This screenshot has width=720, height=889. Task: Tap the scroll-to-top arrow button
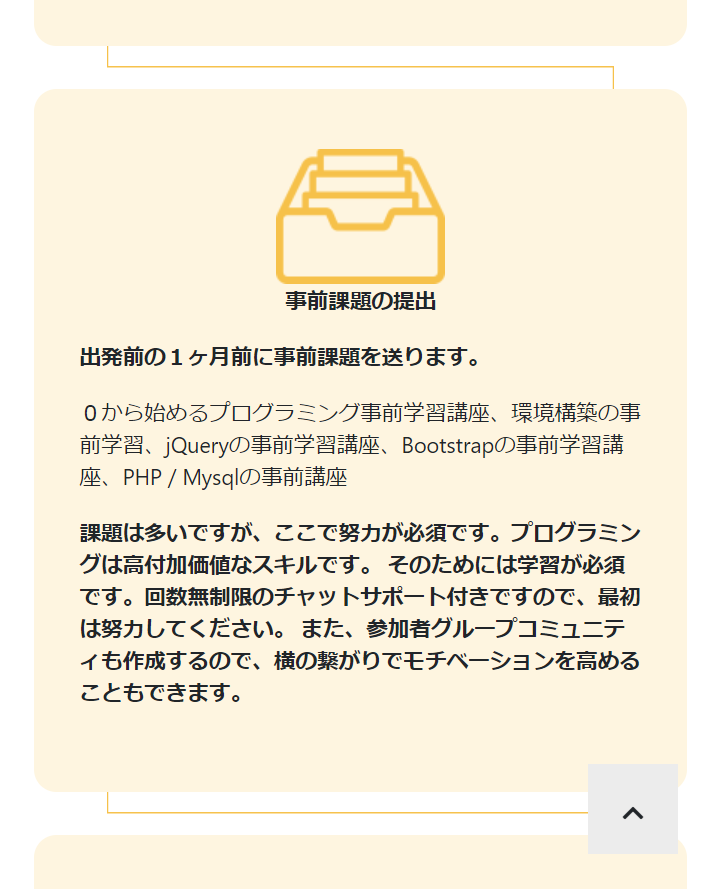coord(633,808)
